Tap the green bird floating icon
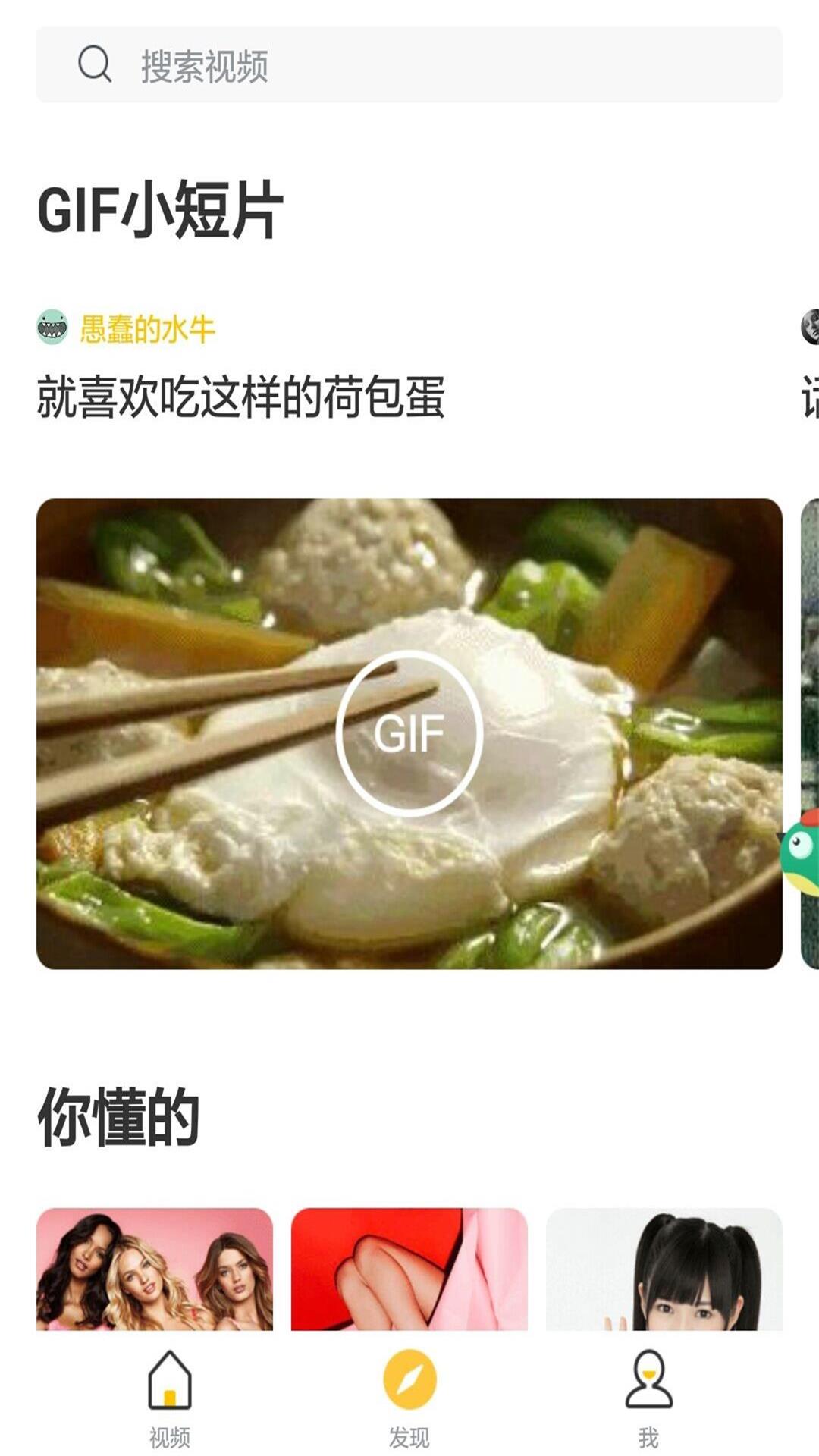Screen dimensions: 819x1456 (801, 852)
